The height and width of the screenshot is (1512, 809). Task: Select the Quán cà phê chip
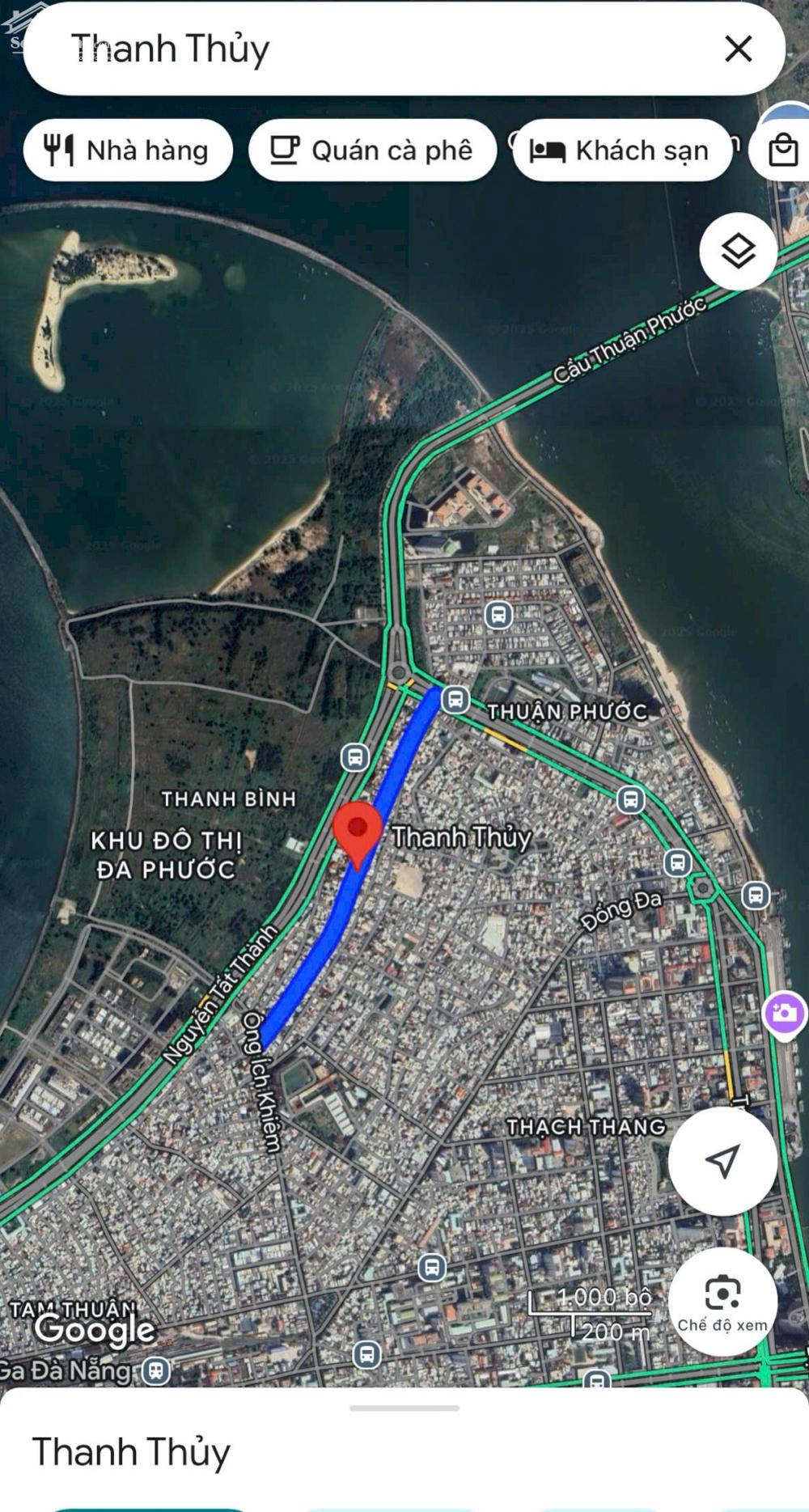pyautogui.click(x=372, y=150)
